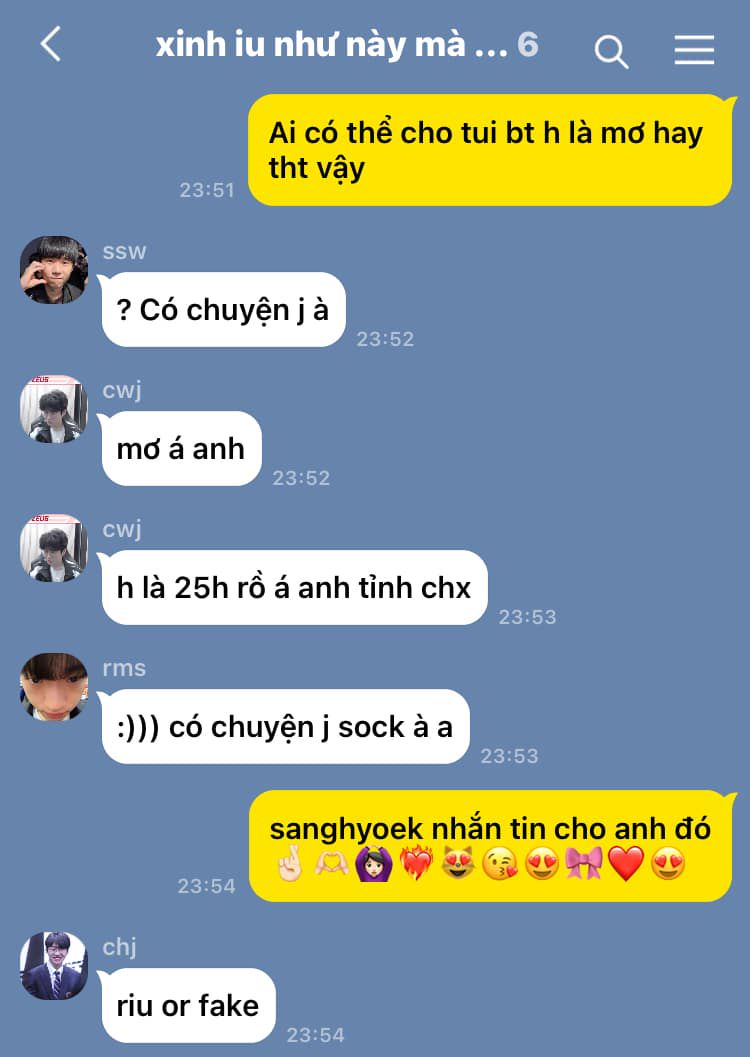Image resolution: width=750 pixels, height=1057 pixels.
Task: Open ssw's profile picture
Action: (x=54, y=270)
